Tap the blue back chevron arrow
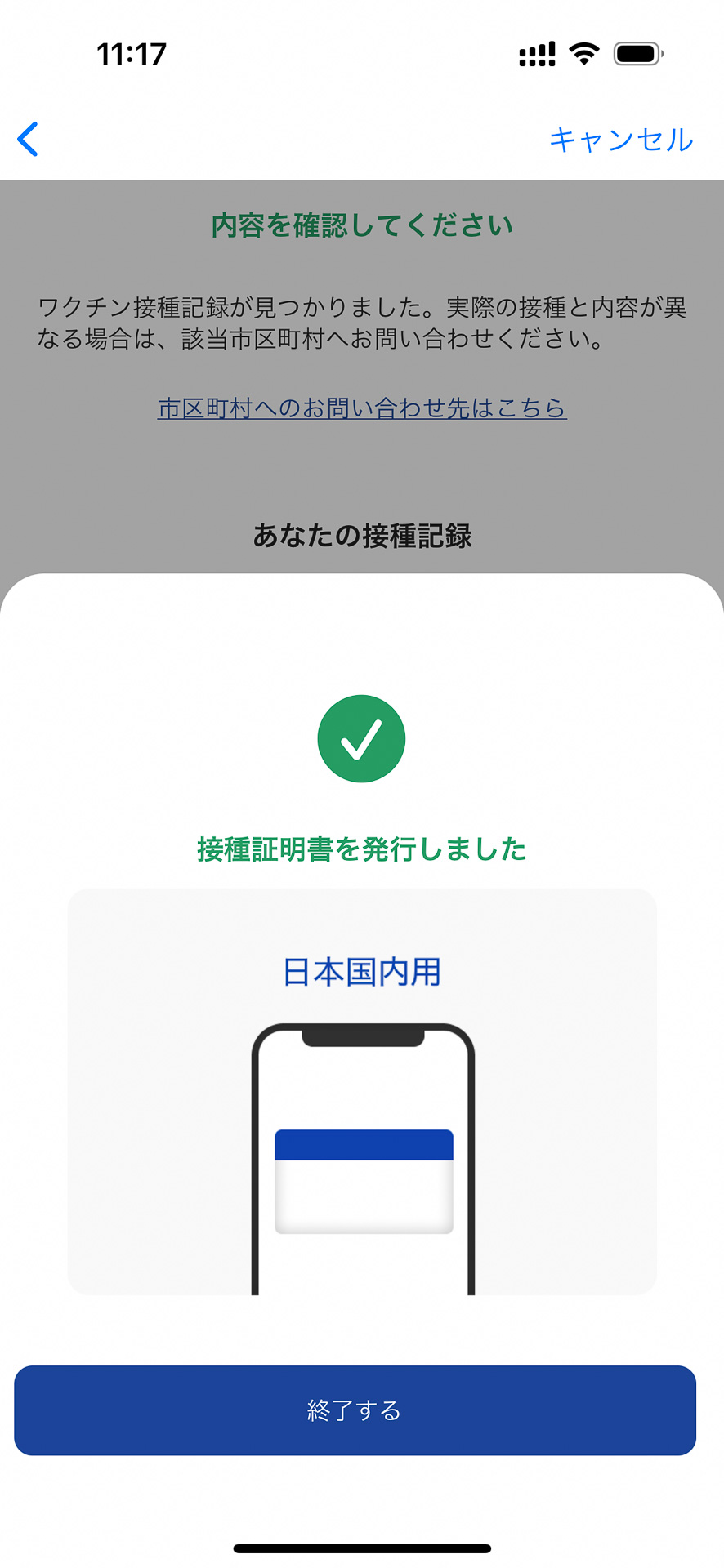The height and width of the screenshot is (1568, 724). [x=28, y=139]
